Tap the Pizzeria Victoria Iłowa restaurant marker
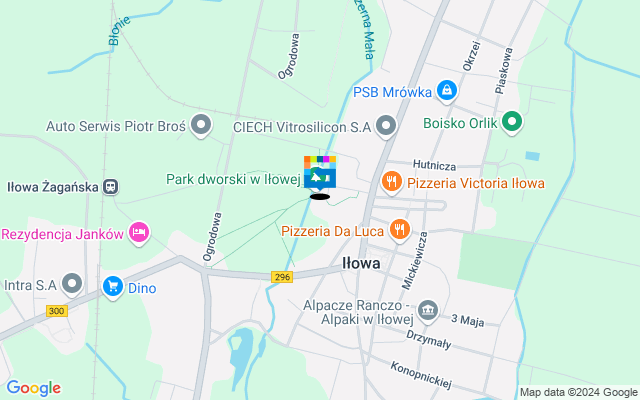Screen dimensions: 640x400 tap(391, 183)
